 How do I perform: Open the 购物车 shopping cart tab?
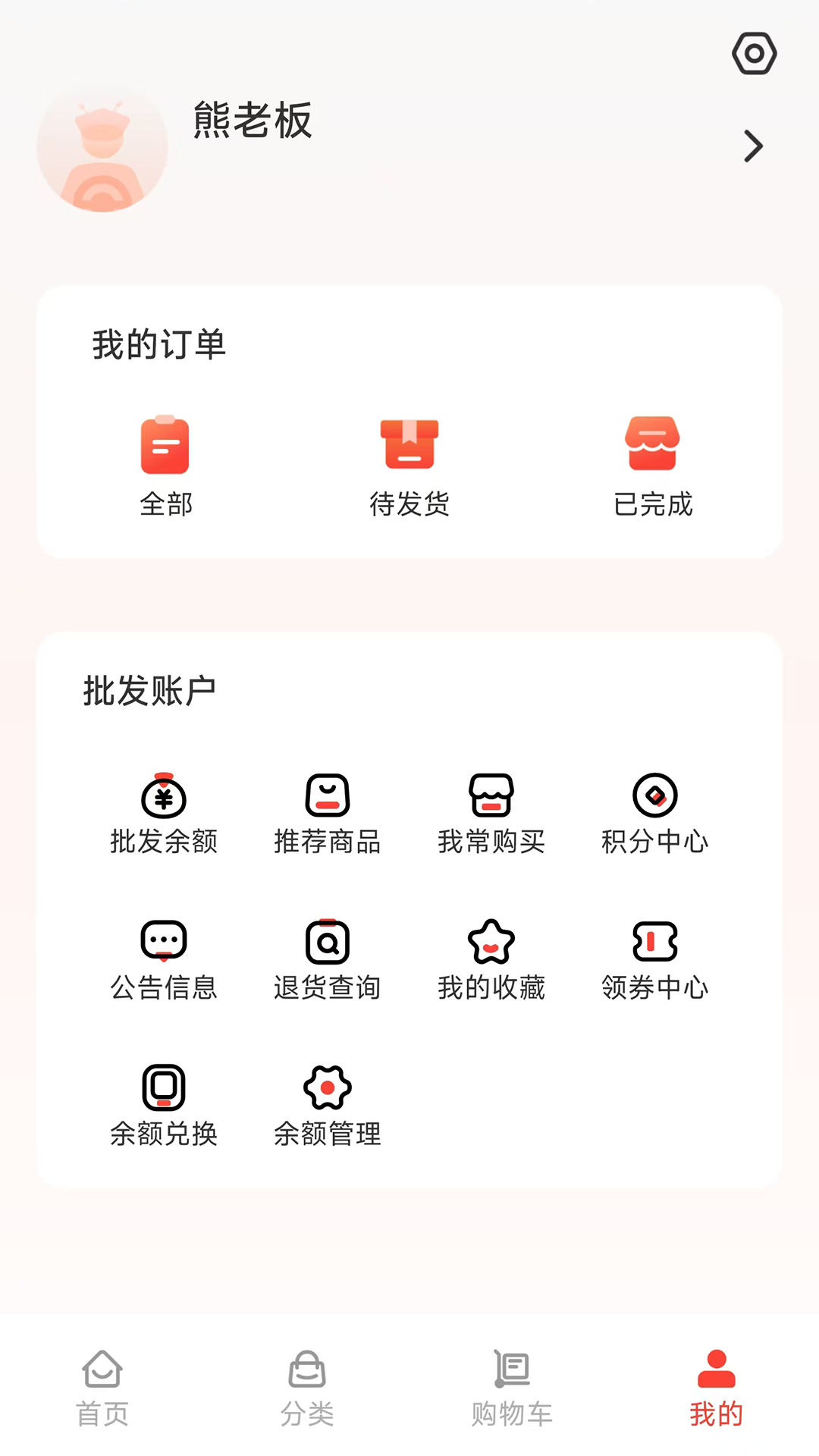click(512, 1388)
